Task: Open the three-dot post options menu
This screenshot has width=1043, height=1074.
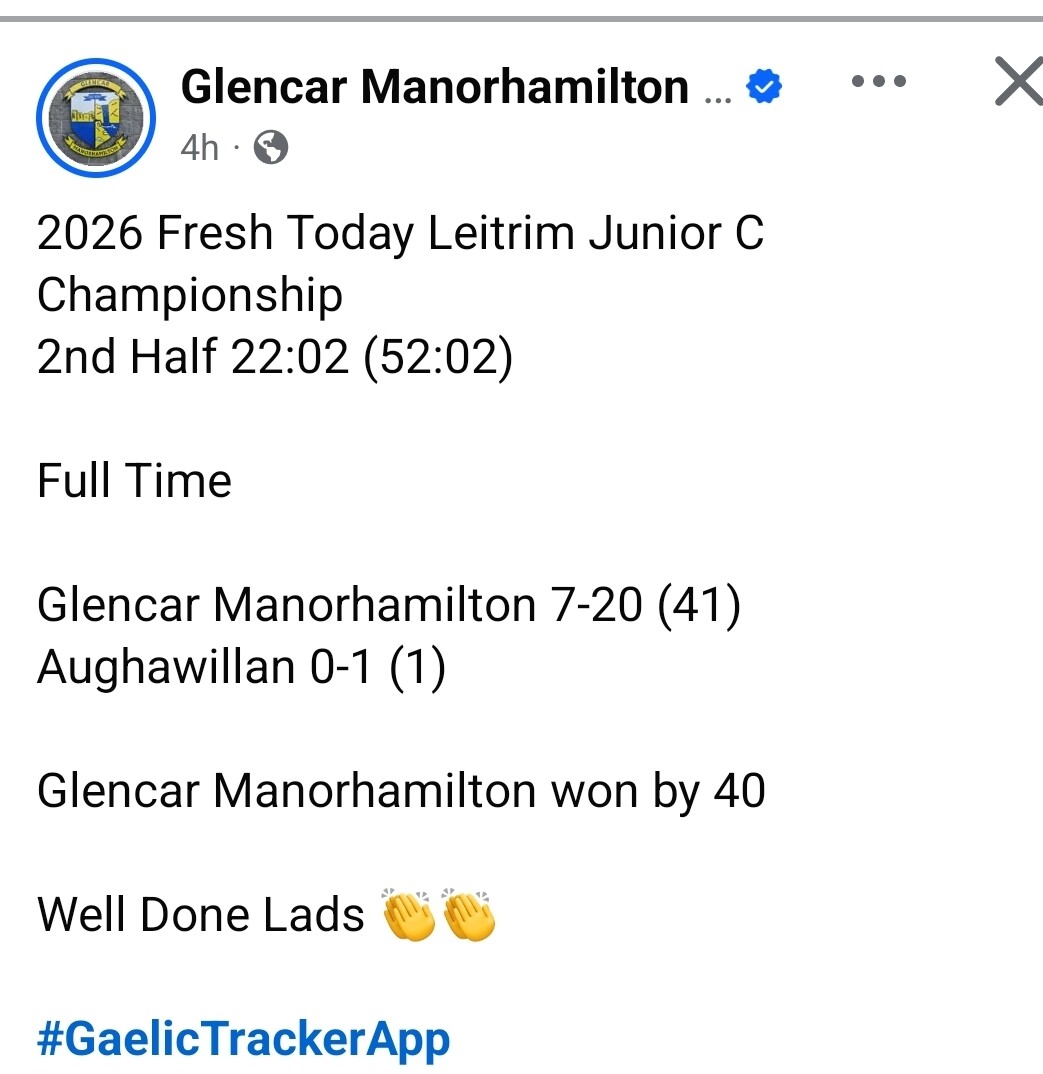Action: (879, 82)
